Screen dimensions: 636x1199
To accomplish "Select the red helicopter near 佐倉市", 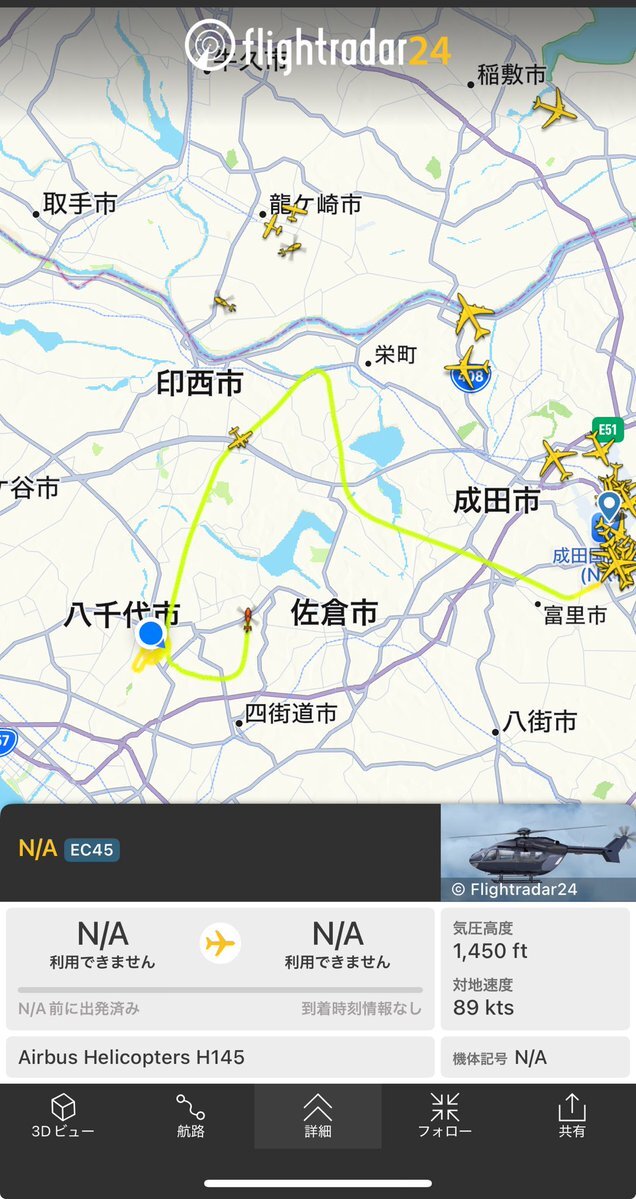I will point(247,619).
